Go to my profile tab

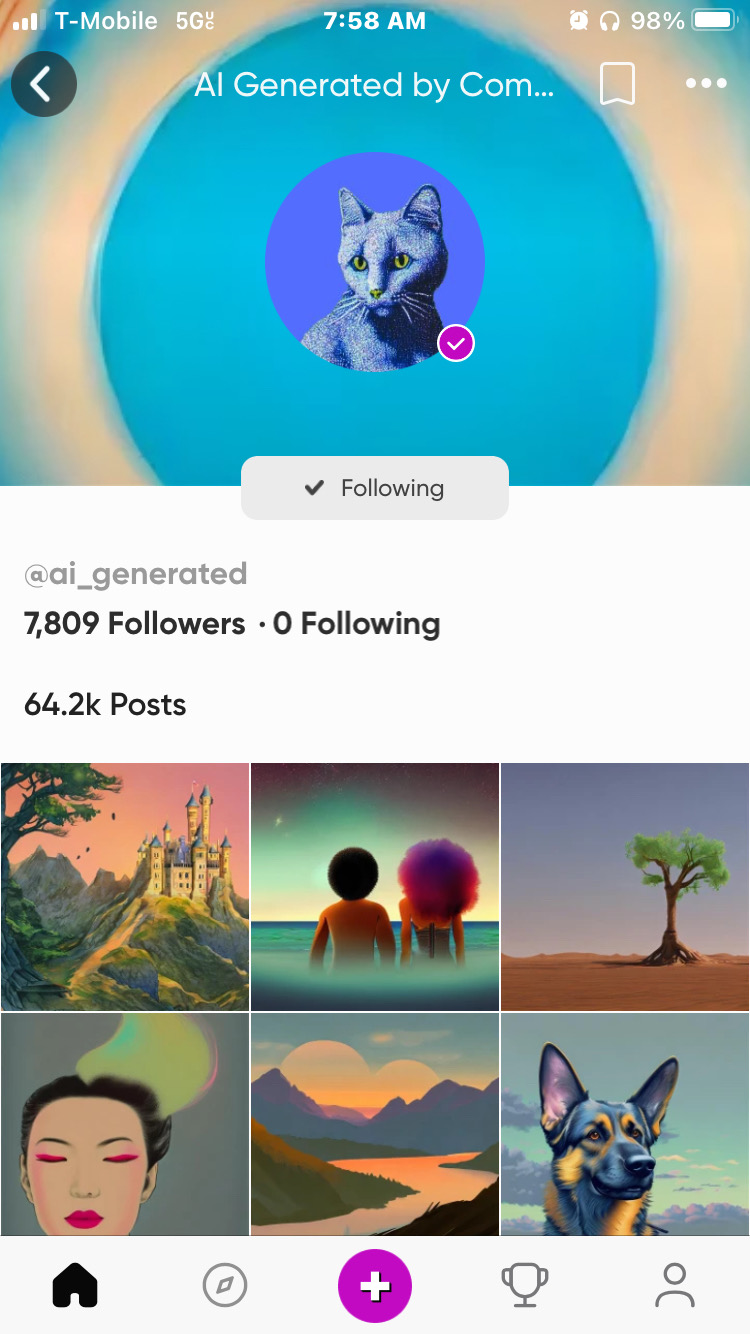pyautogui.click(x=675, y=1285)
